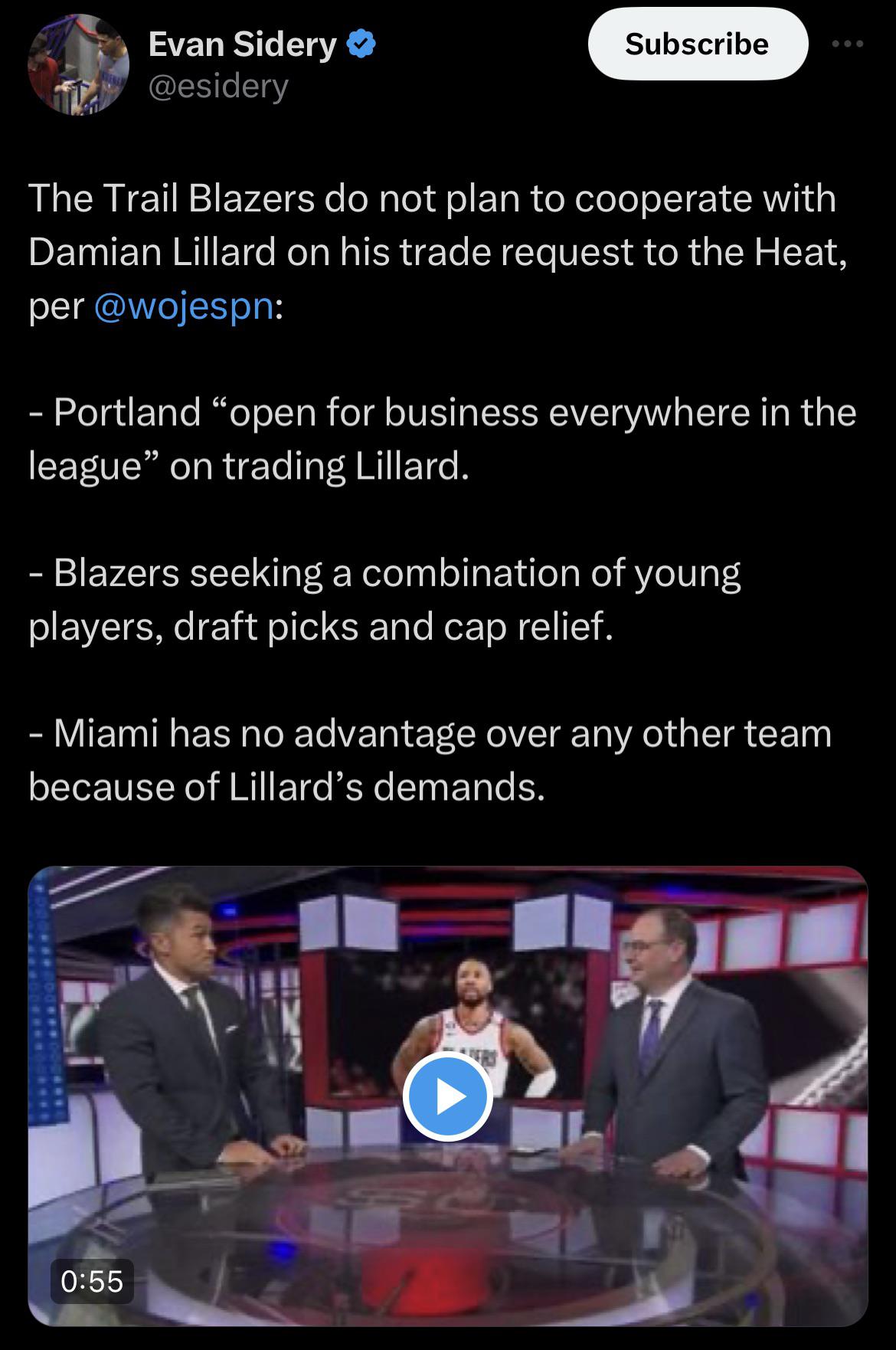Open the three-dot more options menu
Image resolution: width=896 pixels, height=1350 pixels.
point(848,44)
